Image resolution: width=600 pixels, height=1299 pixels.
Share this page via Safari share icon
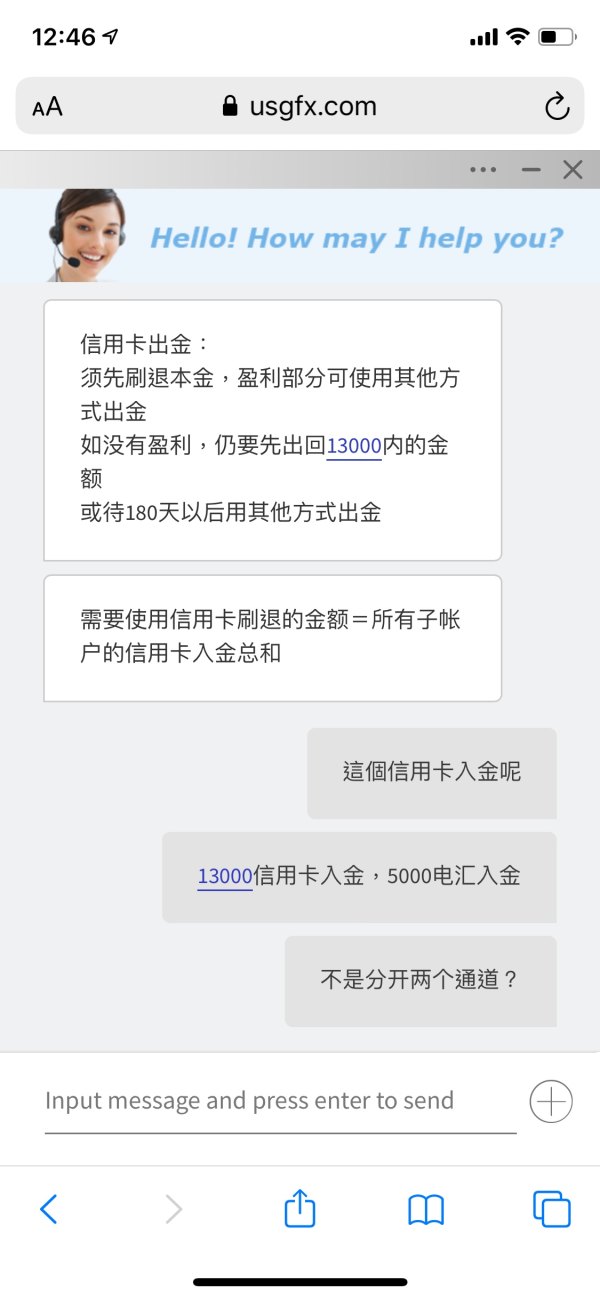[x=300, y=1208]
